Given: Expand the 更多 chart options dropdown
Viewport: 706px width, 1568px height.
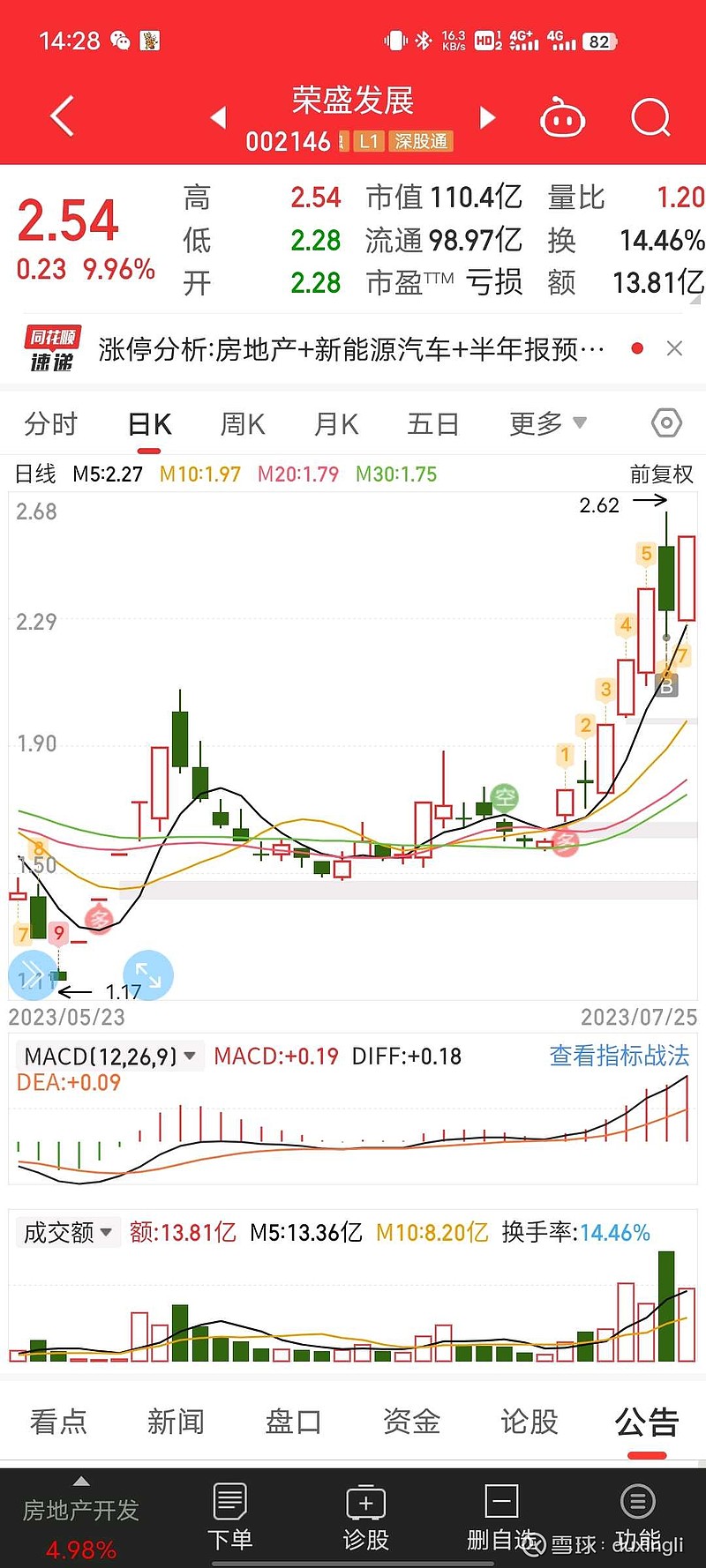Looking at the screenshot, I should pos(548,423).
